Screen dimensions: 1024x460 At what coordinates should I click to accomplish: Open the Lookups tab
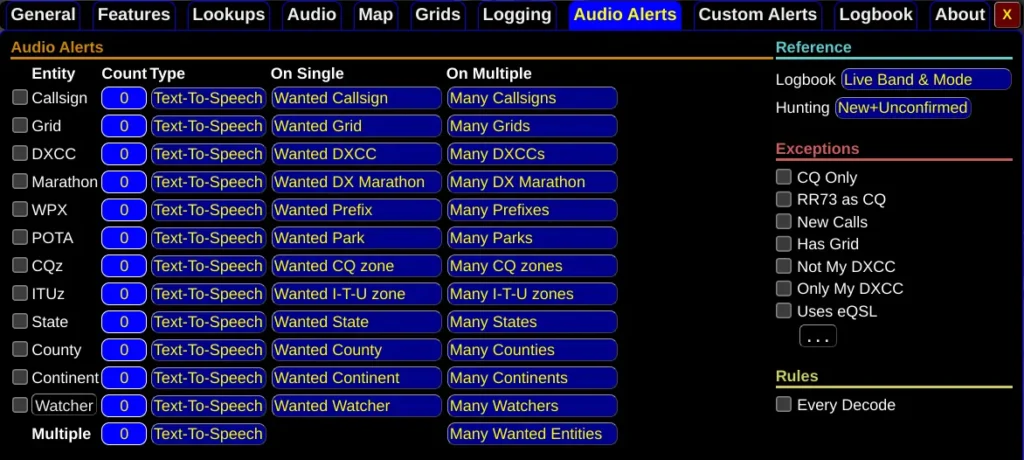(228, 14)
